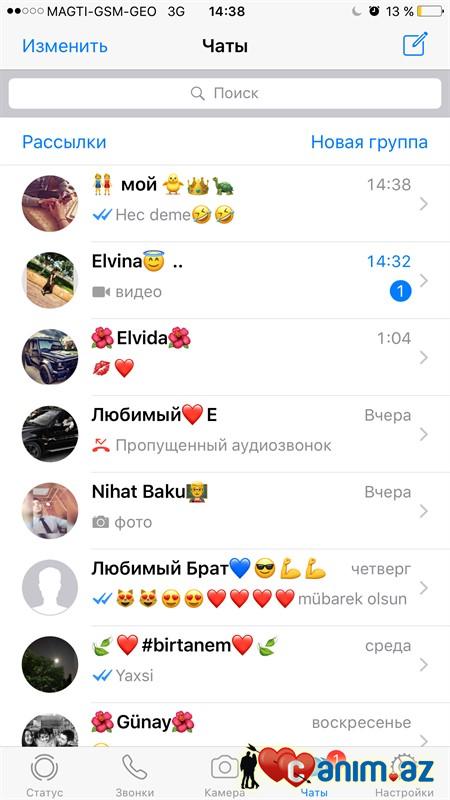The height and width of the screenshot is (800, 450).
Task: Open Рассылки broadcast lists
Action: coord(64,142)
